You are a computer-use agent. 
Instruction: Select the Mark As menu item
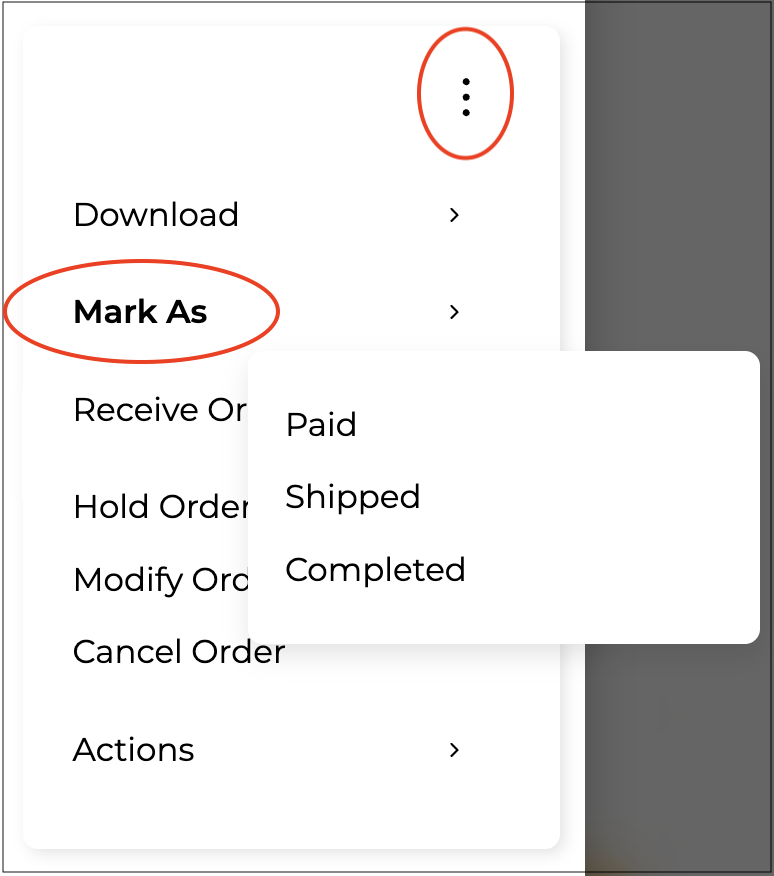coord(141,312)
